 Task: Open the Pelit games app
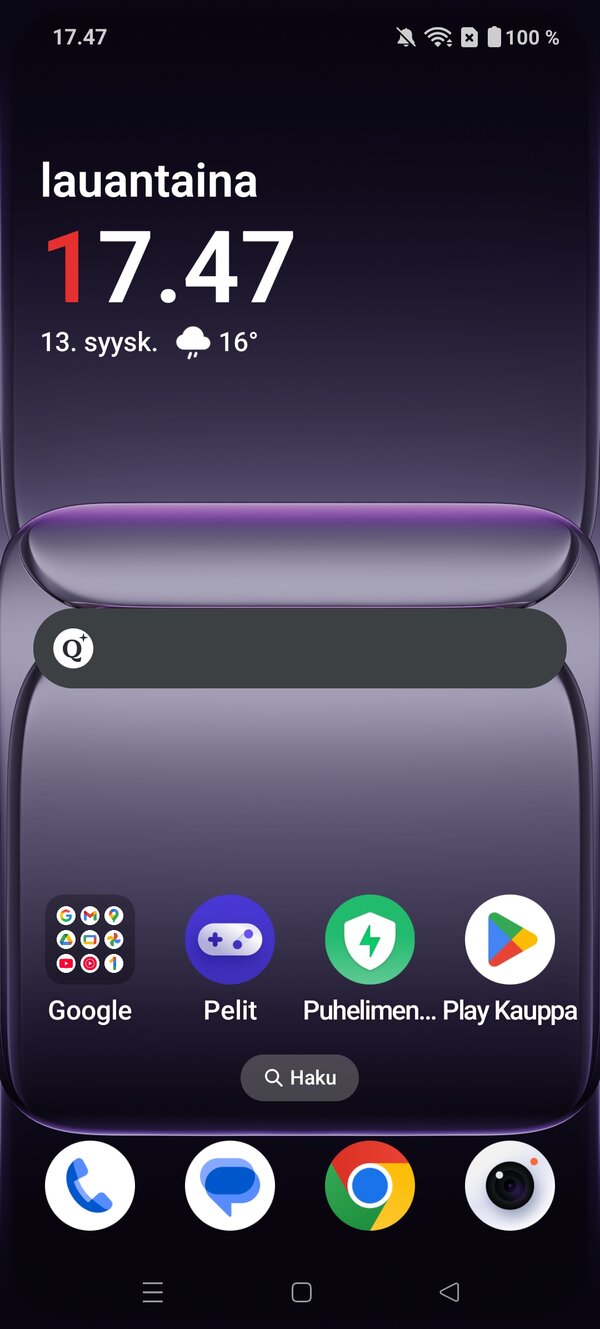pyautogui.click(x=230, y=940)
